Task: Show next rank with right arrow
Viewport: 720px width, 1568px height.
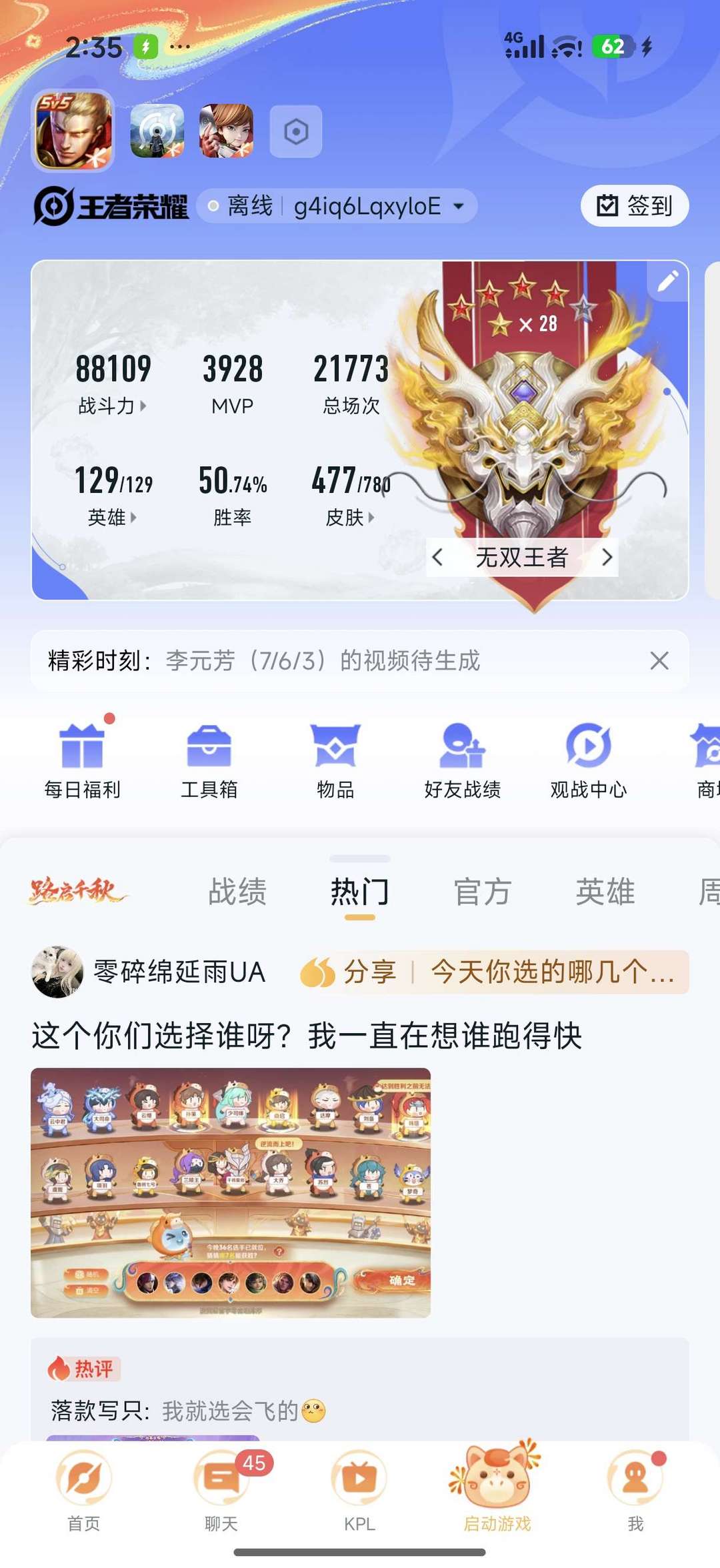Action: [x=607, y=559]
